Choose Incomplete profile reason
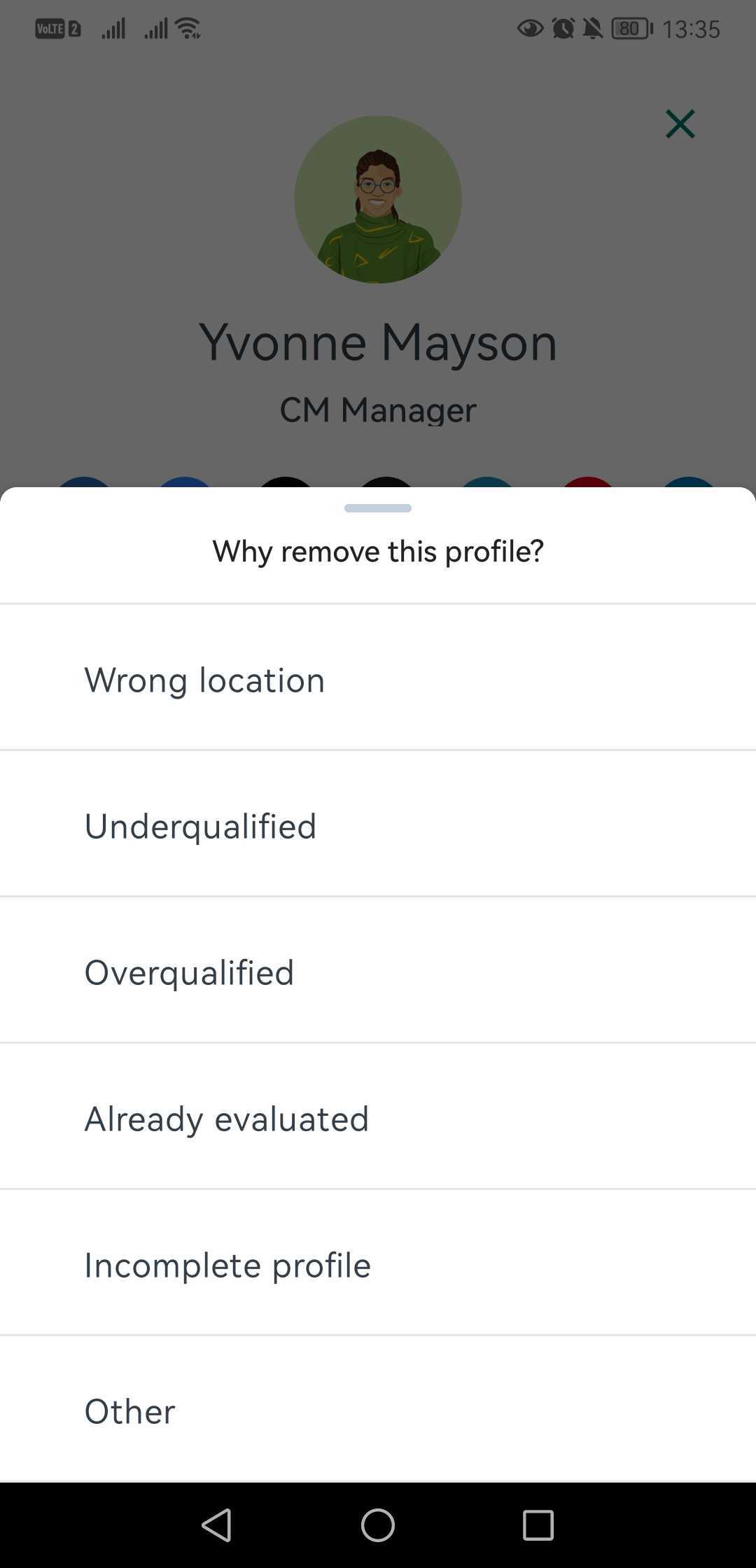The image size is (756, 1568). point(378,1263)
